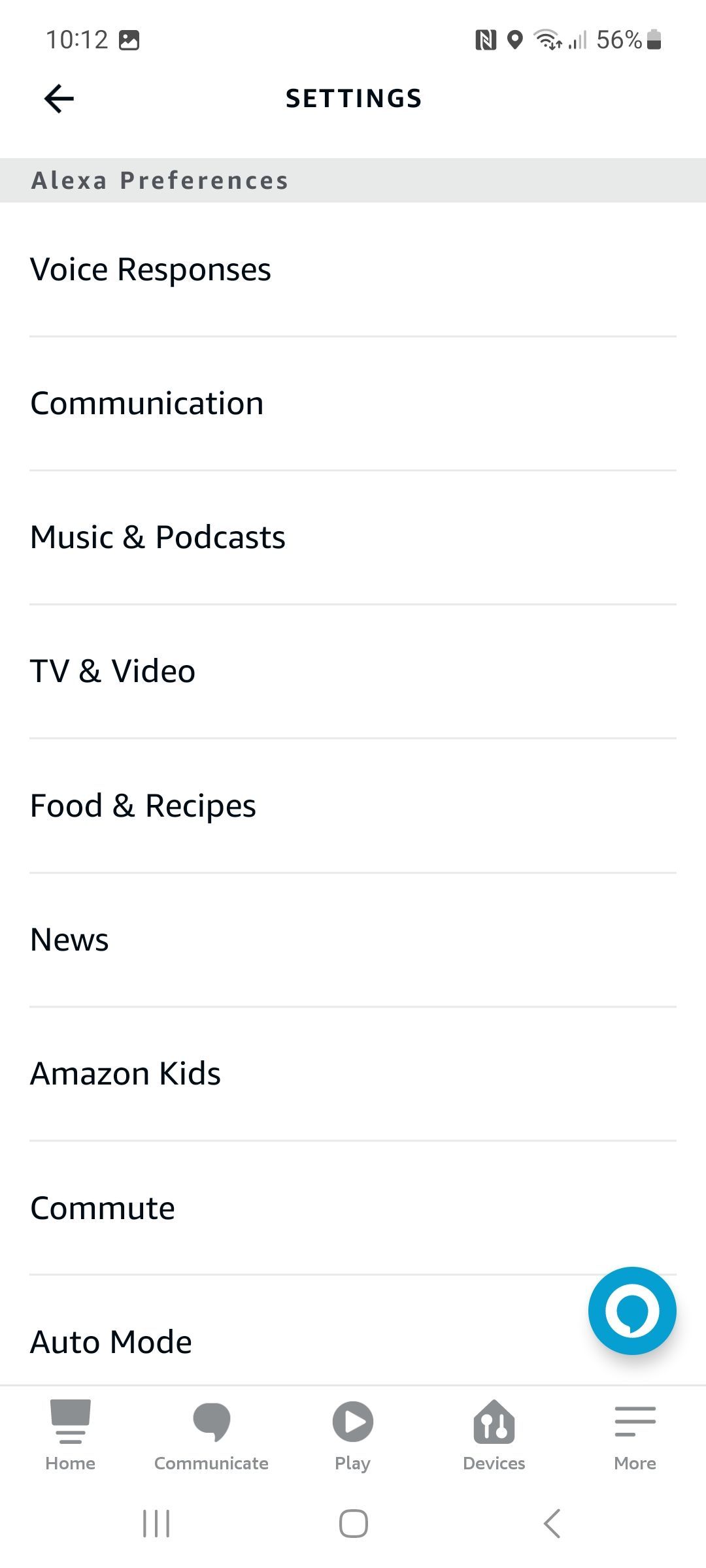Tap the system home button
Viewport: 706px width, 1568px height.
tap(353, 1524)
